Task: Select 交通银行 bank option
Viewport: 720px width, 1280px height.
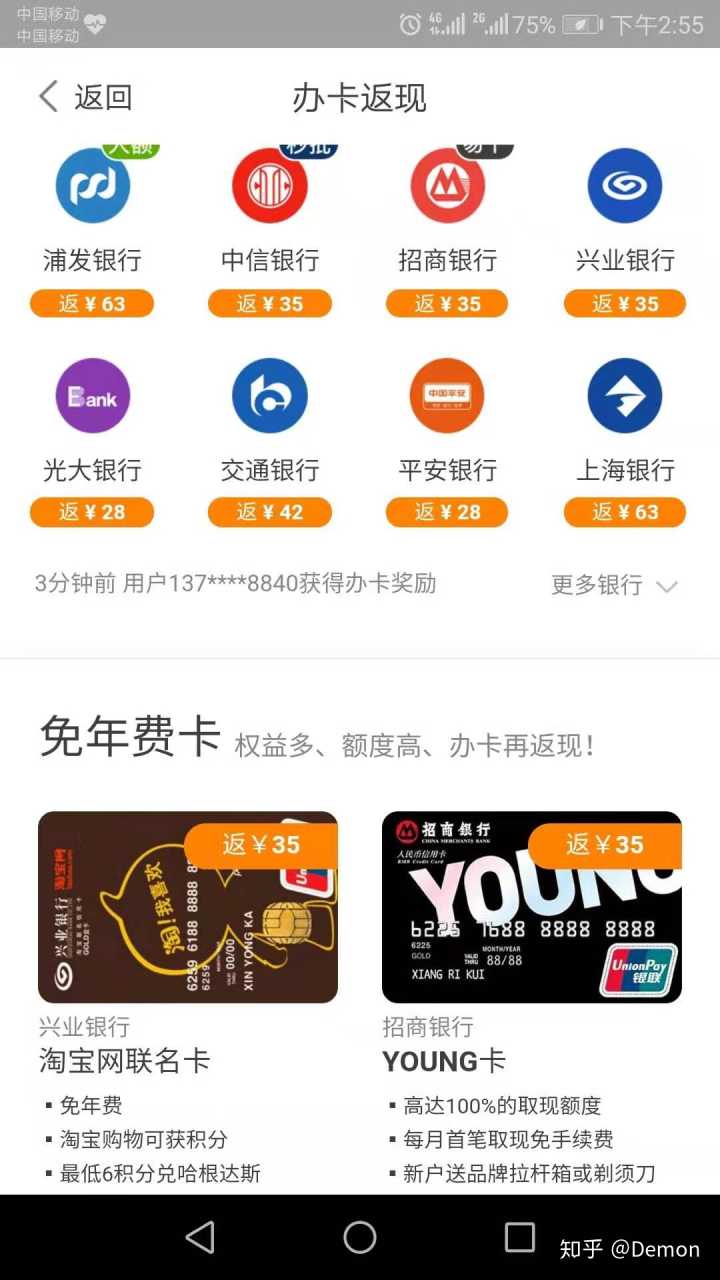Action: pyautogui.click(x=270, y=396)
